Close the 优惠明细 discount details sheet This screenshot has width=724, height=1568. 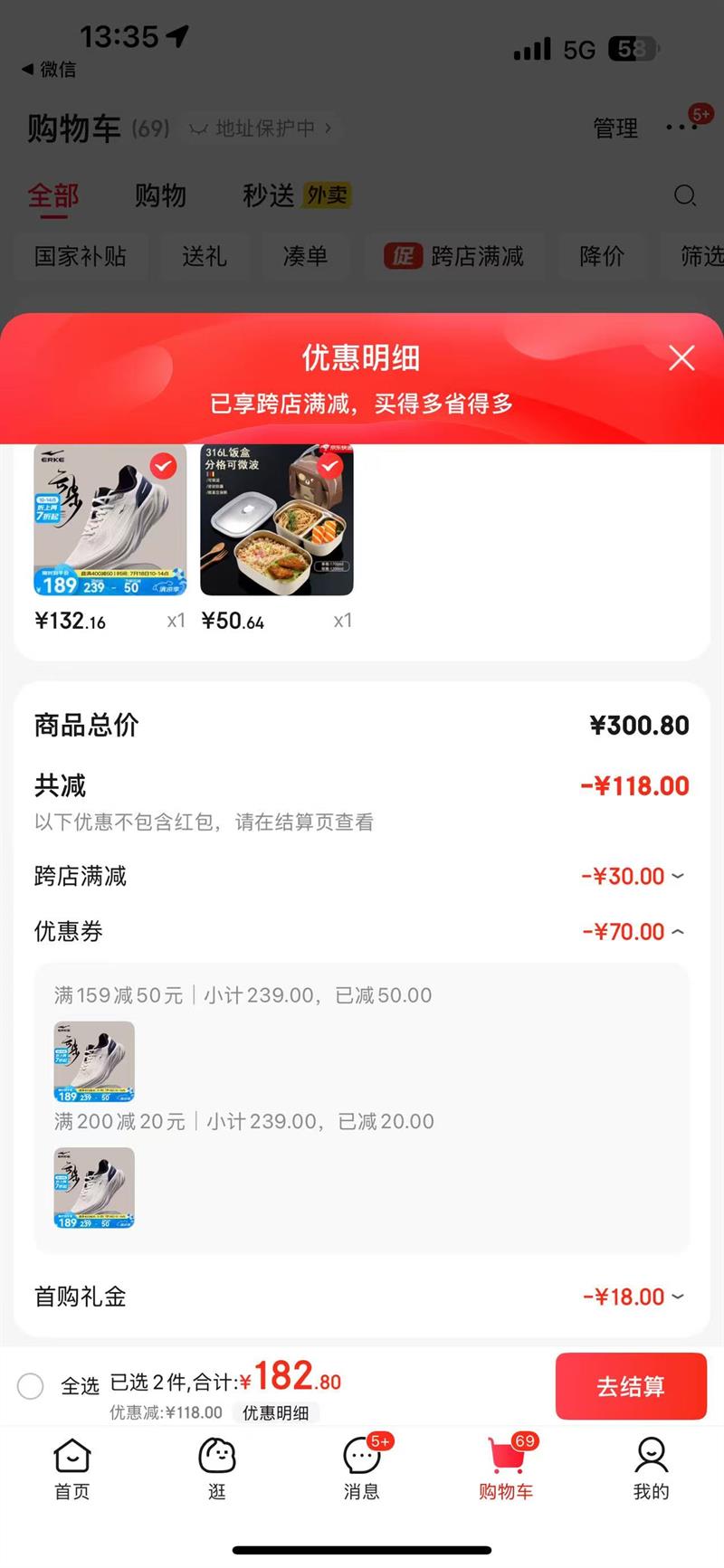click(x=681, y=358)
